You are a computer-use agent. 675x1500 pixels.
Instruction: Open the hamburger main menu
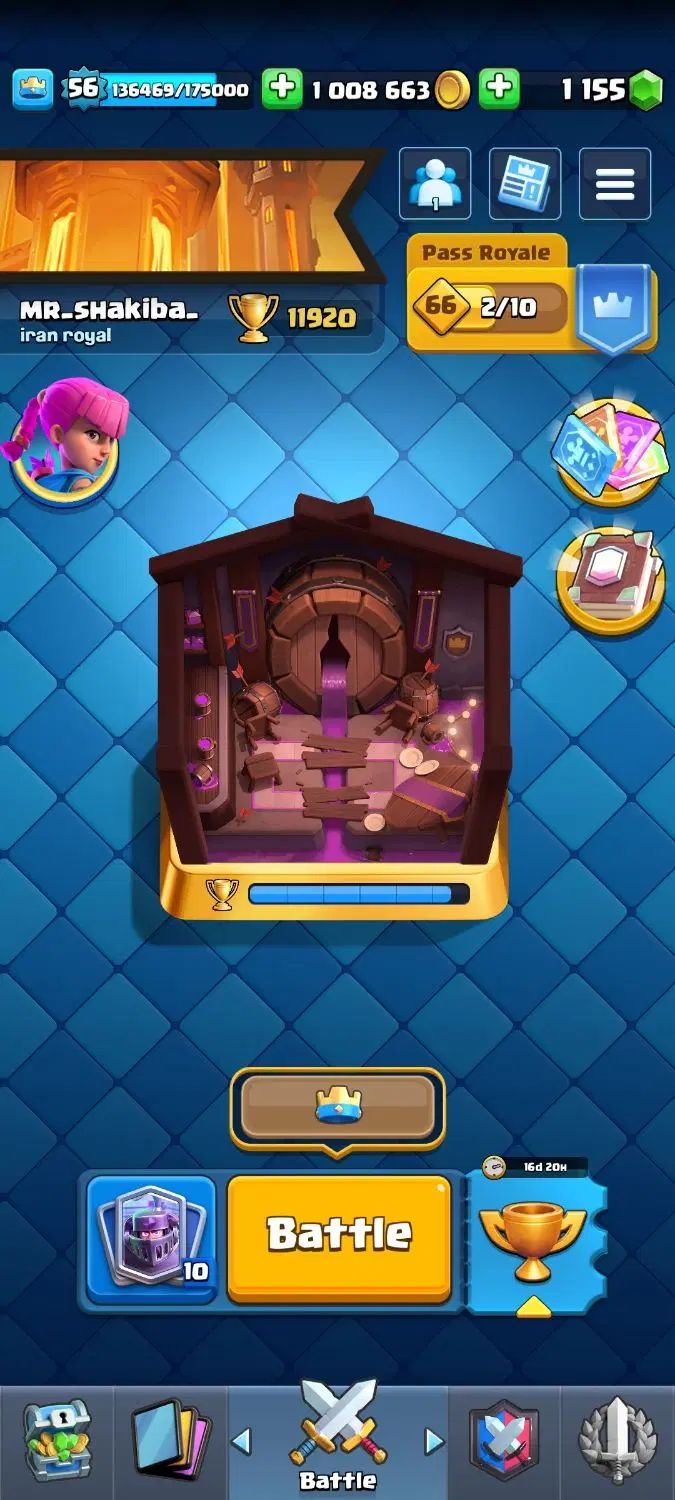[x=615, y=184]
